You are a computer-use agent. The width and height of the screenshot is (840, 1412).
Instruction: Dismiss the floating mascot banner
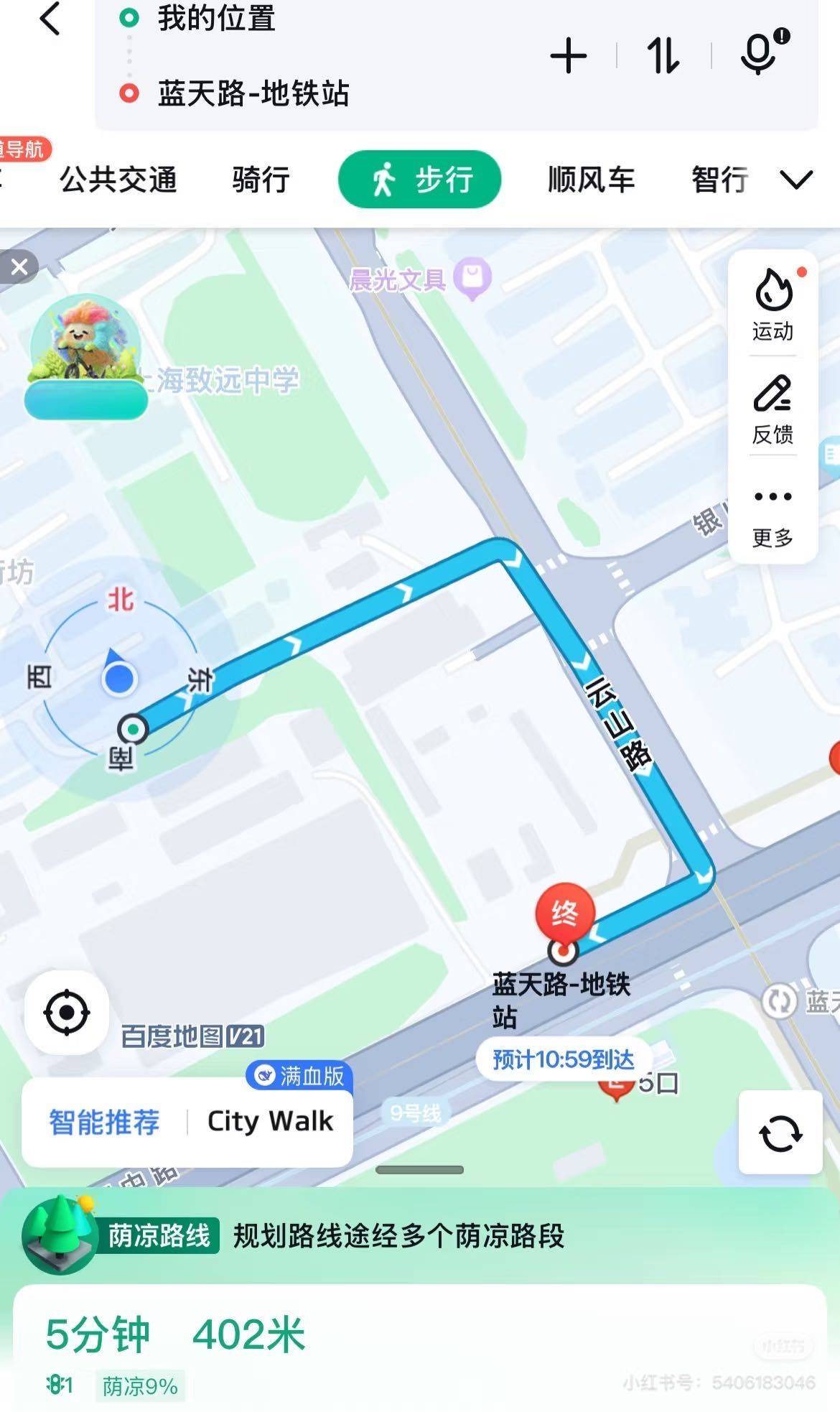point(19,267)
